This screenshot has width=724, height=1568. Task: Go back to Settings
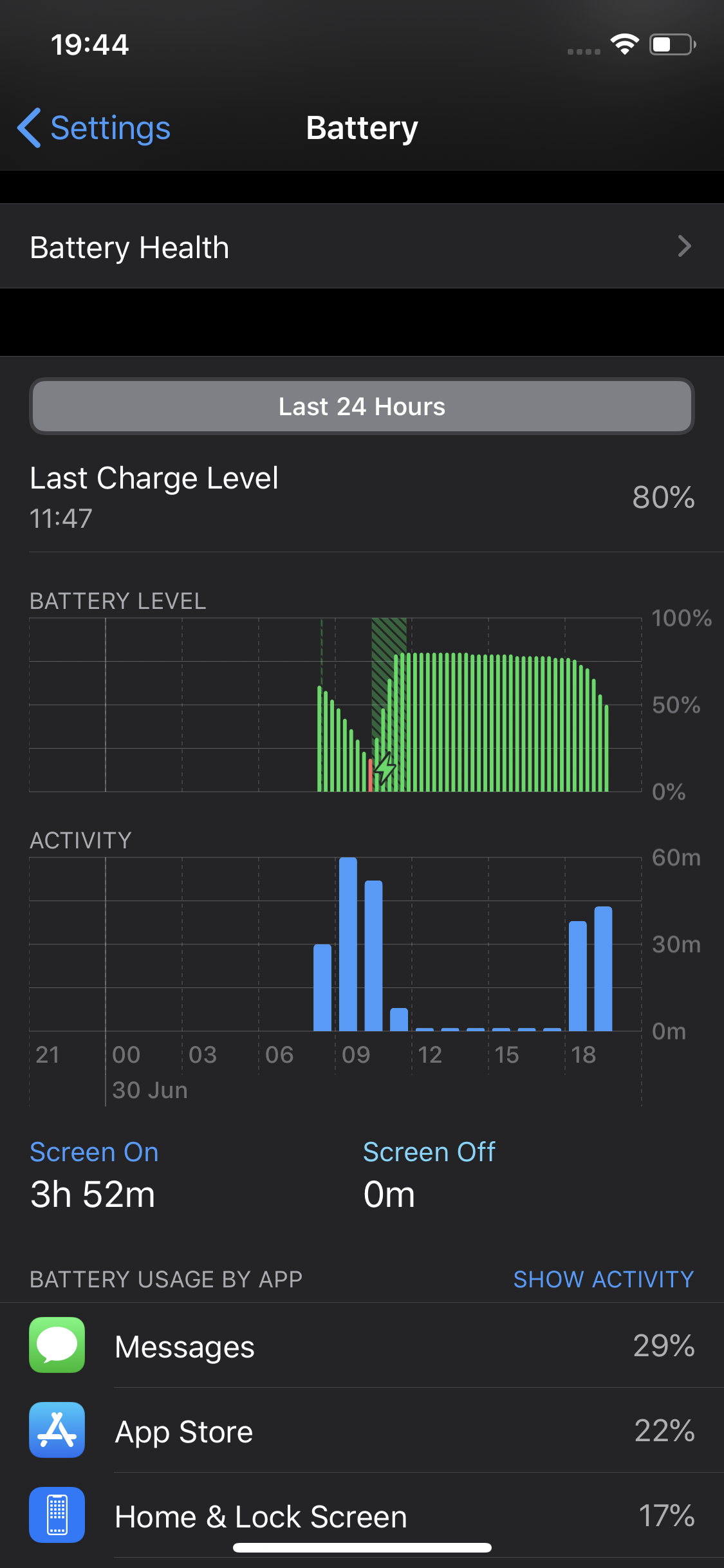pos(94,127)
